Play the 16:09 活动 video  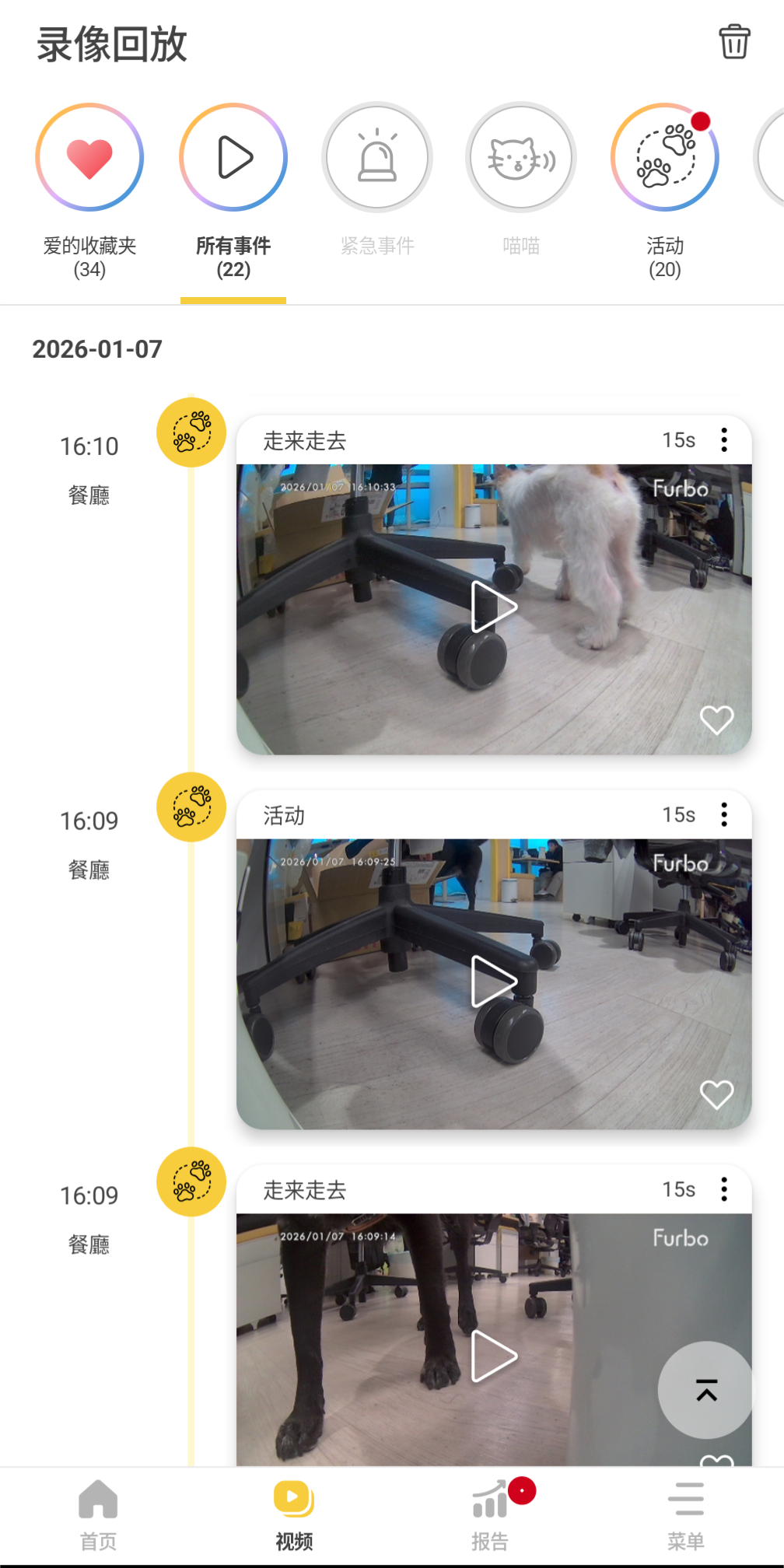click(494, 982)
